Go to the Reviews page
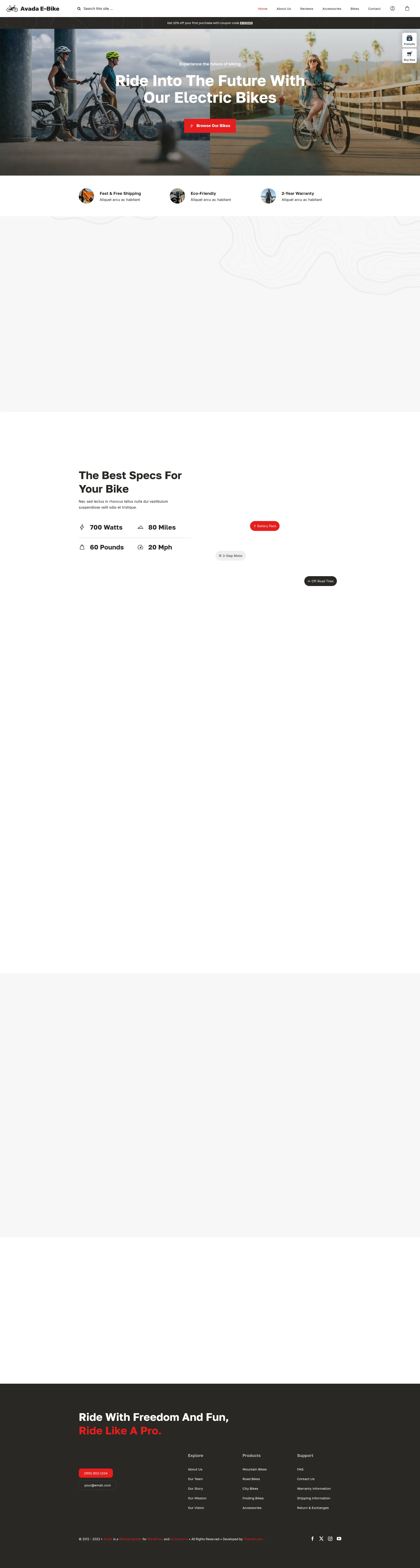Image resolution: width=420 pixels, height=1568 pixels. click(x=306, y=9)
